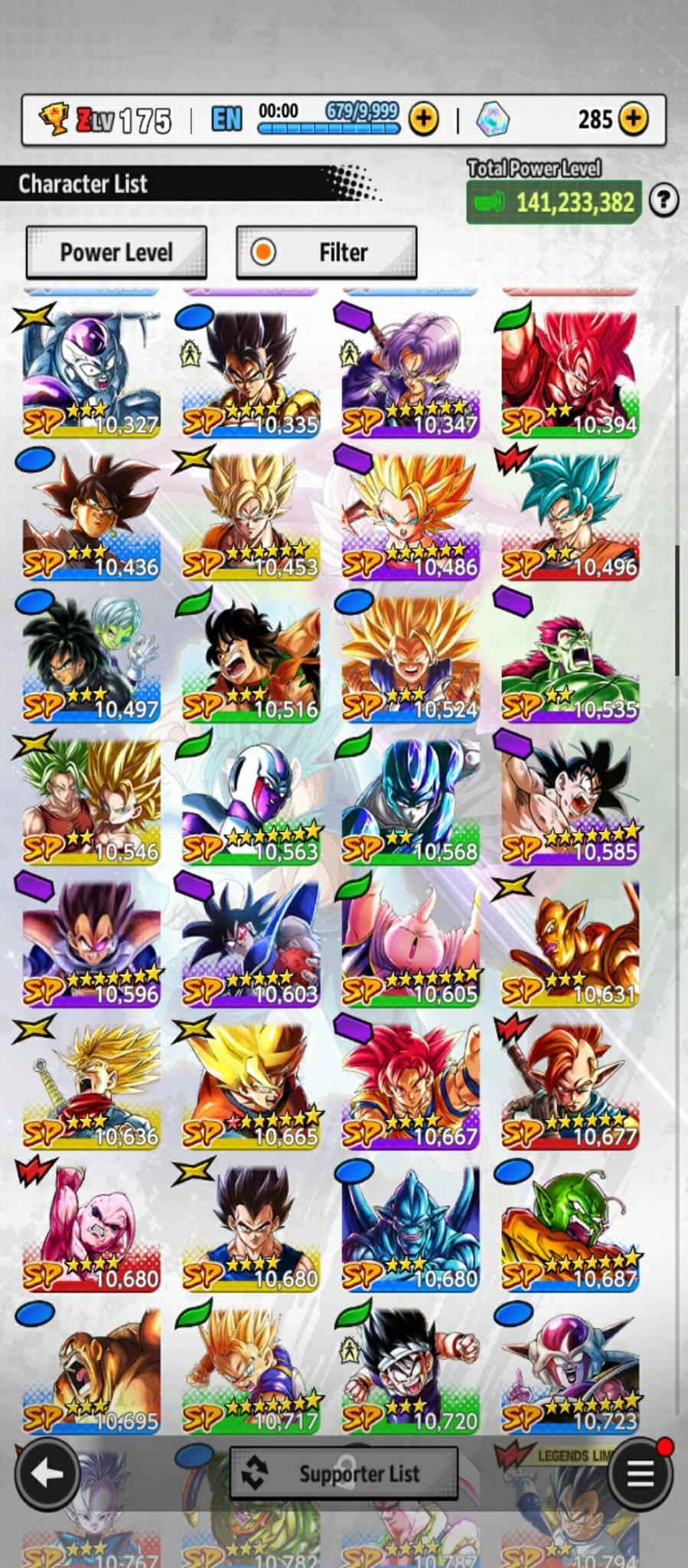The height and width of the screenshot is (1568, 688).
Task: Switch to the Supporter List
Action: pos(344,1472)
